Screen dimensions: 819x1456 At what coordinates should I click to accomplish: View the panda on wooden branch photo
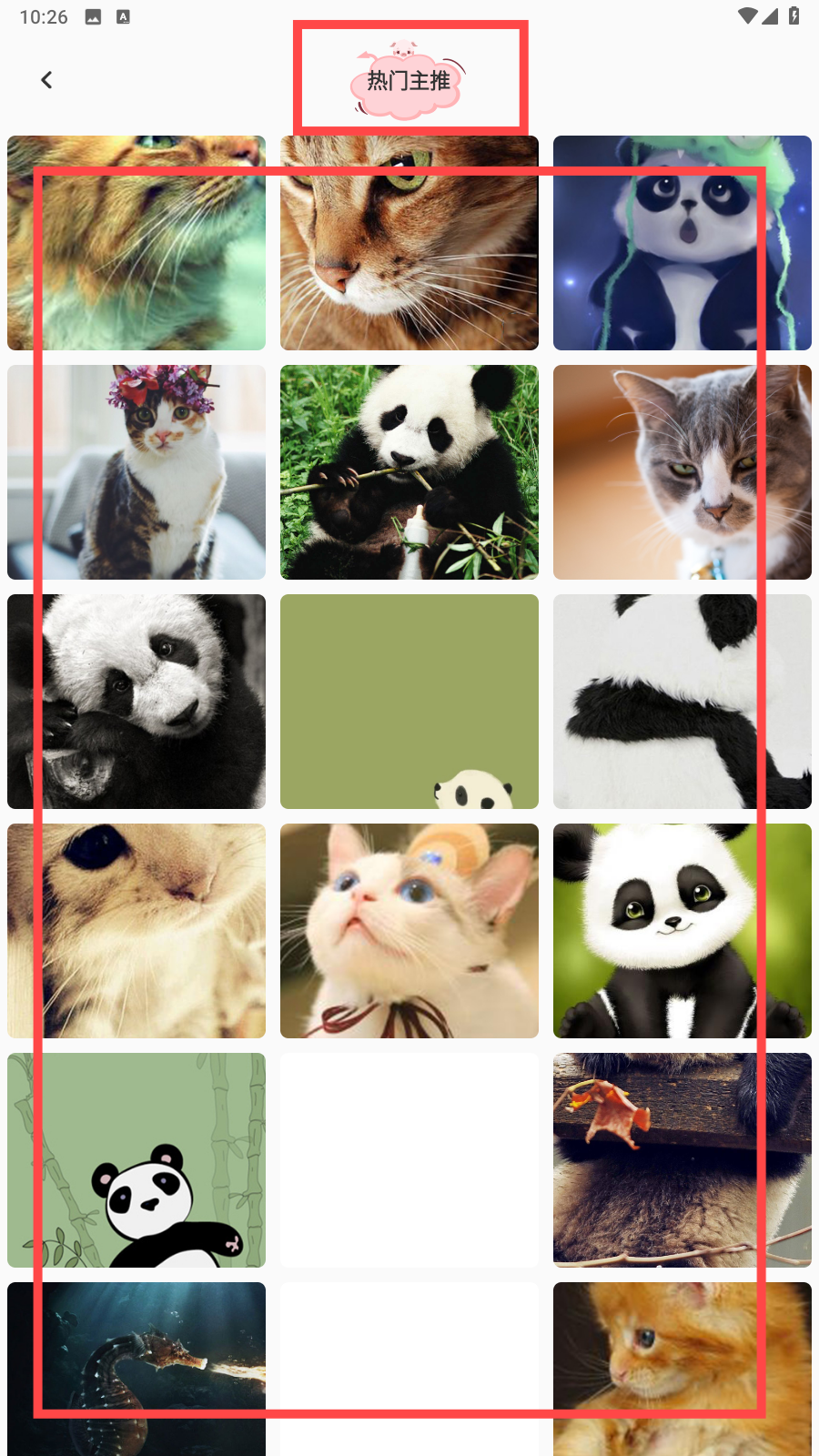(682, 1160)
